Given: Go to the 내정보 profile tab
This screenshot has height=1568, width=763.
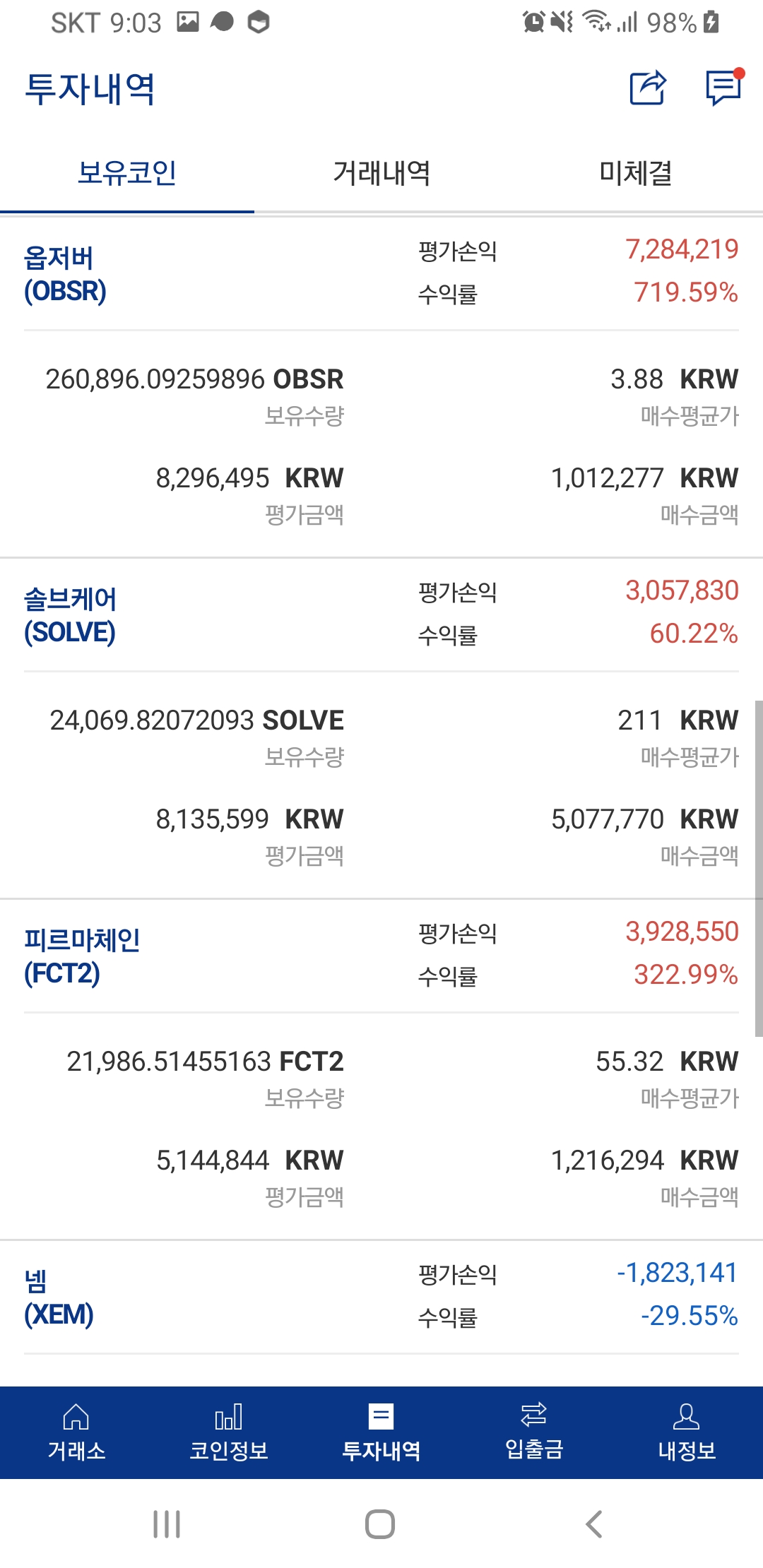Looking at the screenshot, I should [687, 1432].
